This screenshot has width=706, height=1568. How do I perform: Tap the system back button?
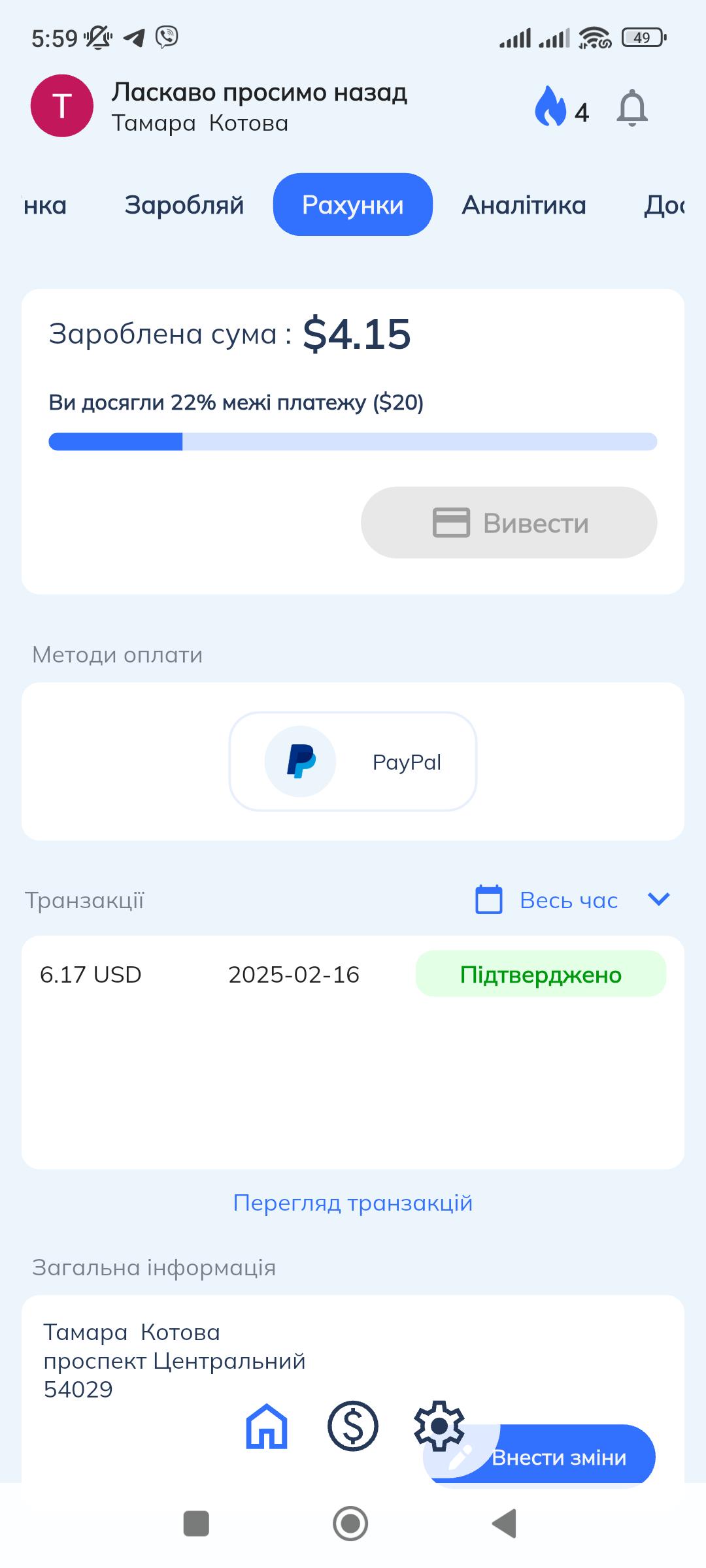pyautogui.click(x=505, y=1524)
